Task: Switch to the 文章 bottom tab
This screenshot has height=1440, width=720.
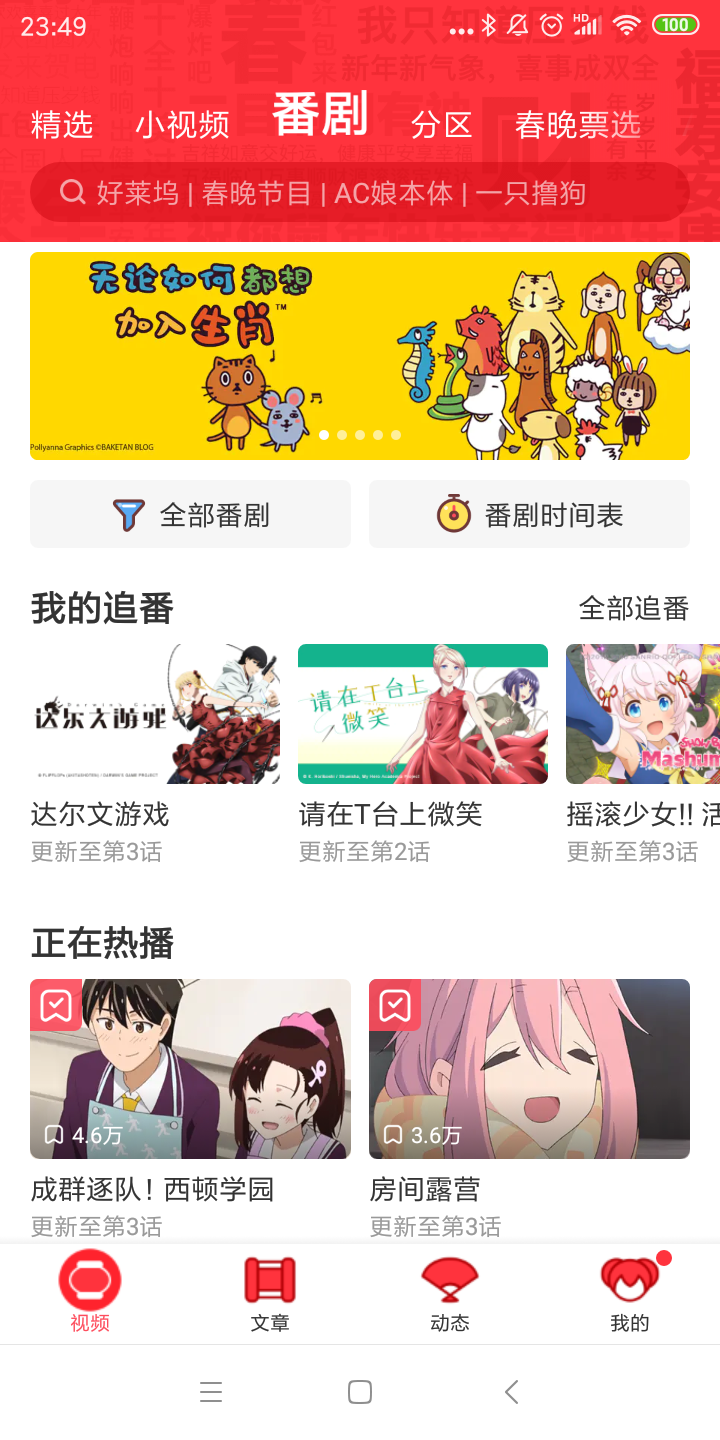Action: click(x=270, y=1294)
